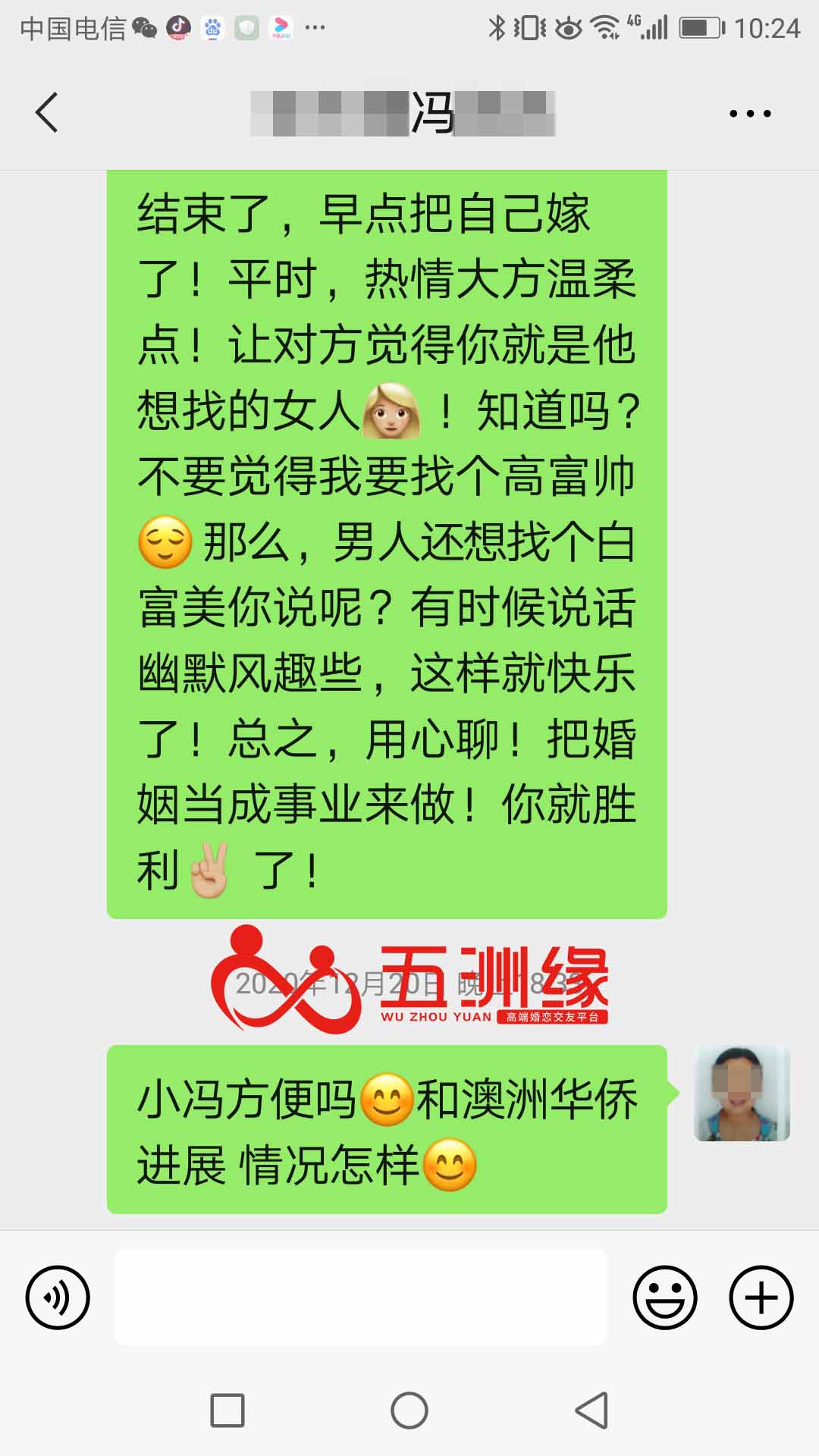Go back to the chat list
This screenshot has width=819, height=1456.
(47, 113)
